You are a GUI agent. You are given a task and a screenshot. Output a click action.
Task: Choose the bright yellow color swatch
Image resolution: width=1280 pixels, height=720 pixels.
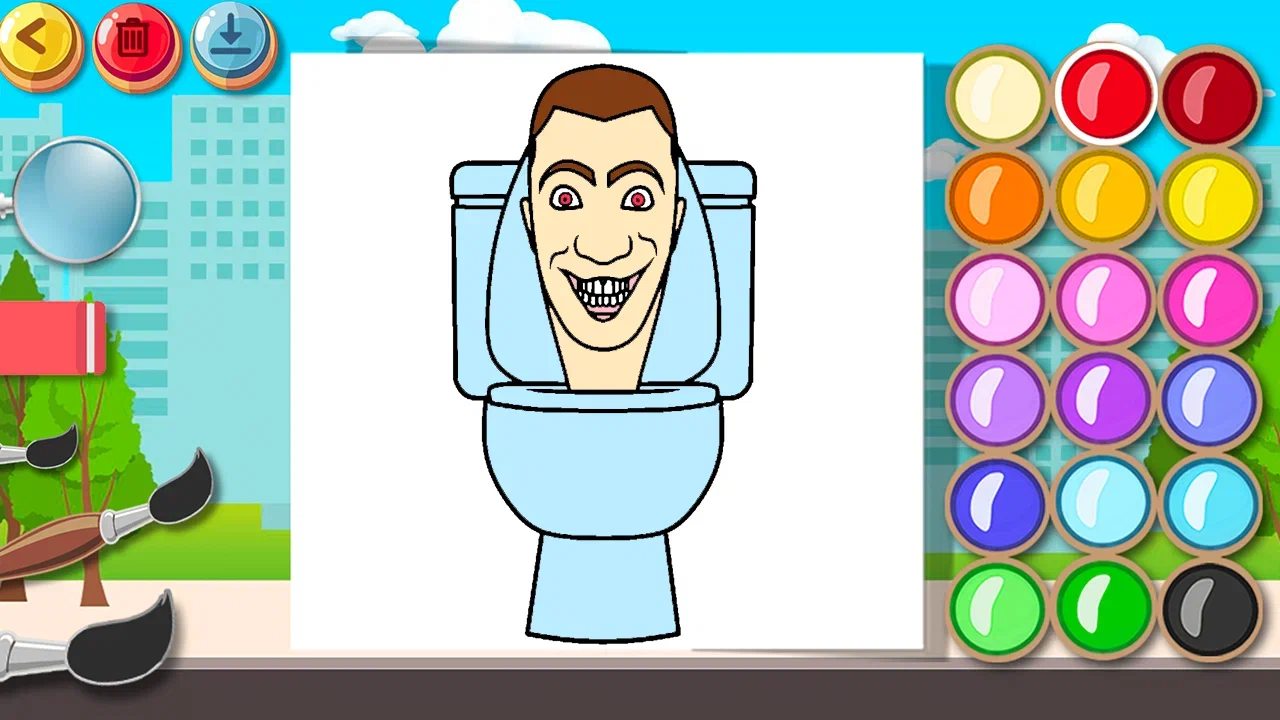pyautogui.click(x=1211, y=197)
